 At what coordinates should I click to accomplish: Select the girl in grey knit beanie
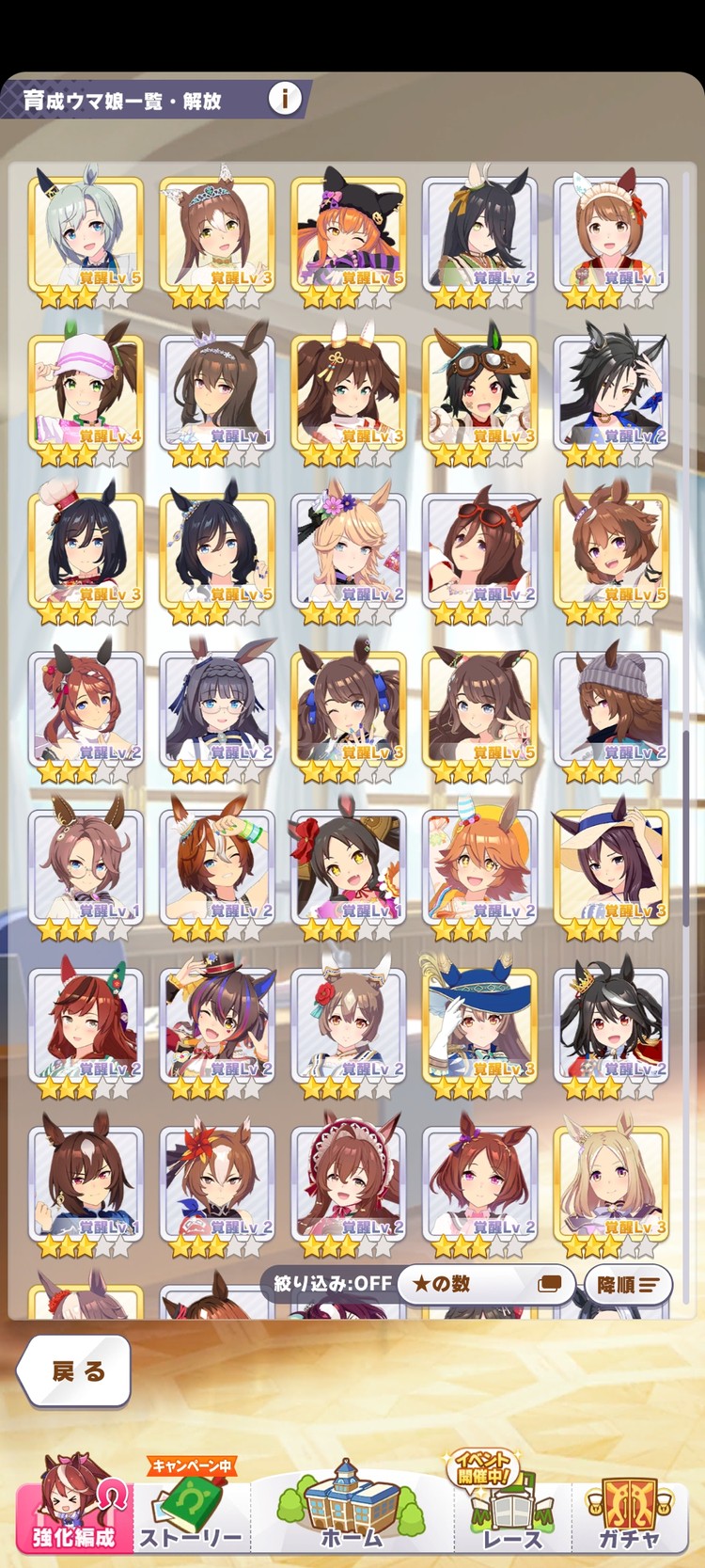pyautogui.click(x=611, y=708)
